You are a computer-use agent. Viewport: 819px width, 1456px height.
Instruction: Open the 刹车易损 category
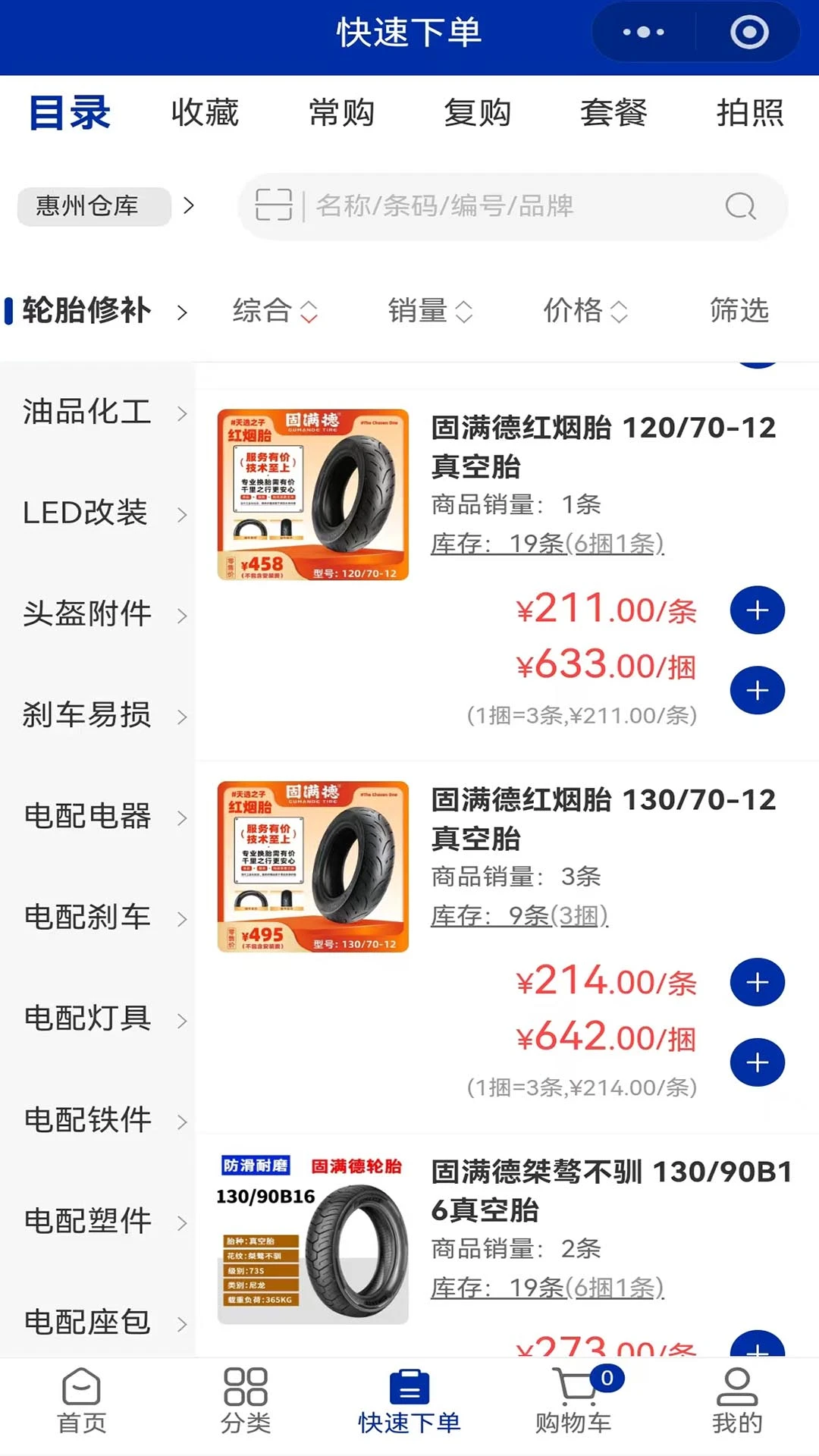(97, 715)
